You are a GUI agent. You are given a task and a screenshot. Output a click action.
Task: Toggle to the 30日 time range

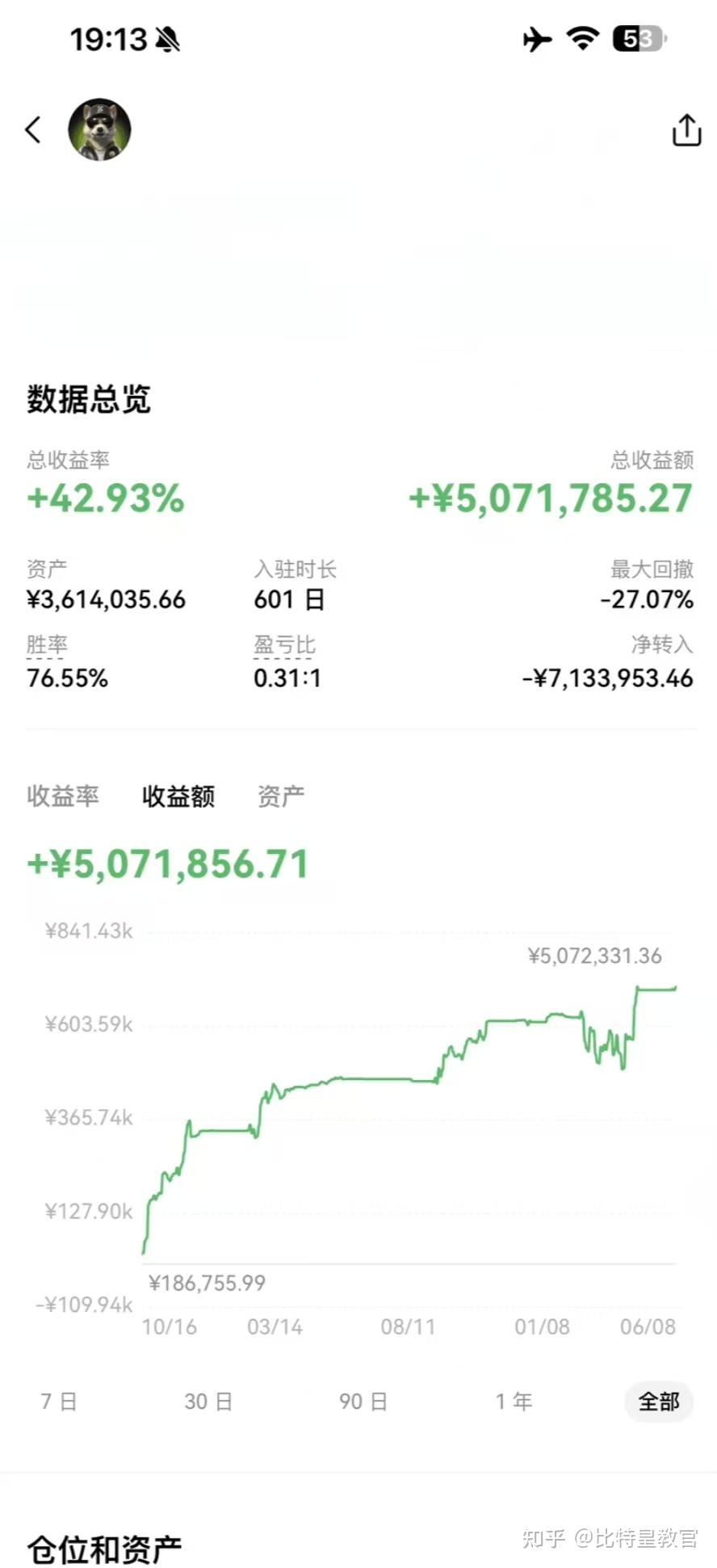[208, 1402]
